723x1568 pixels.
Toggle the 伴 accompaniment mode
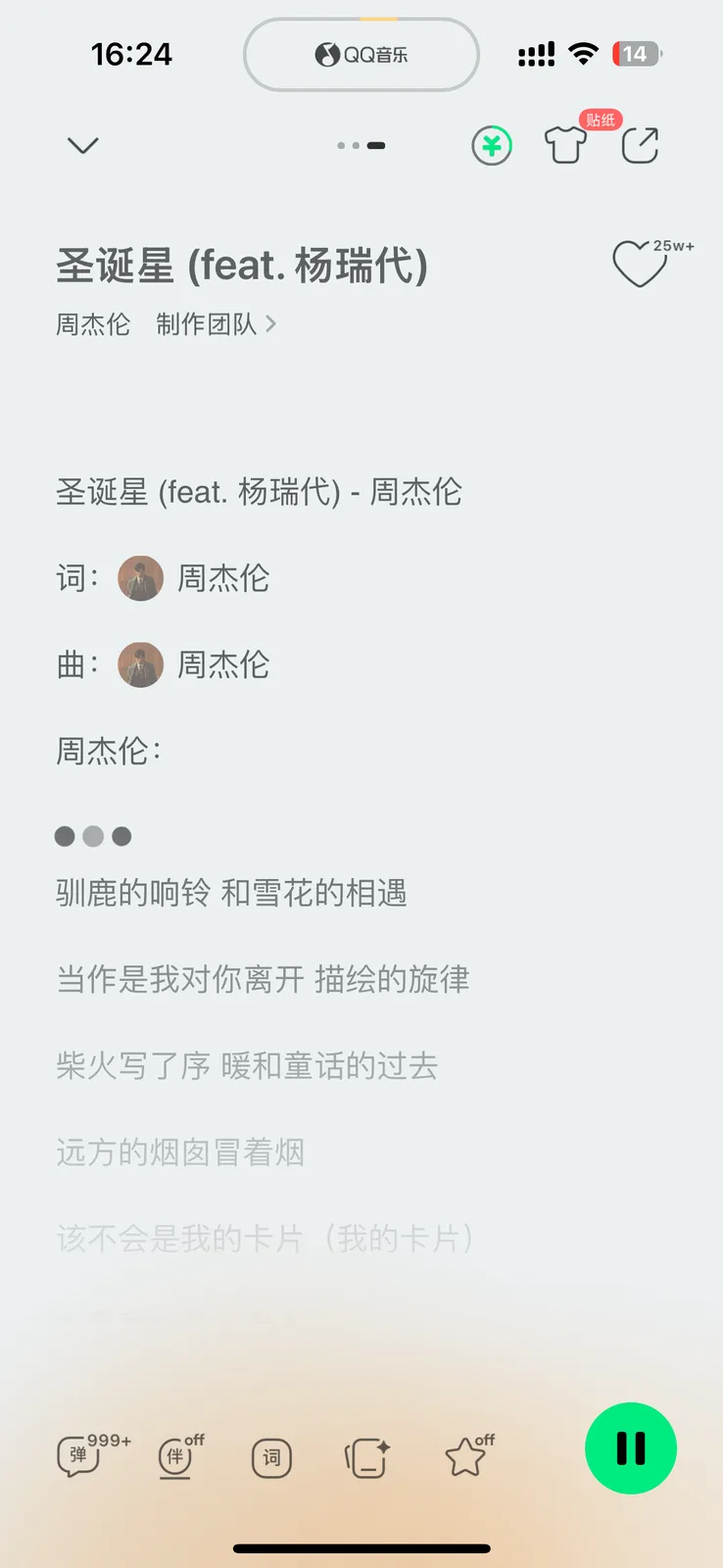[180, 1455]
